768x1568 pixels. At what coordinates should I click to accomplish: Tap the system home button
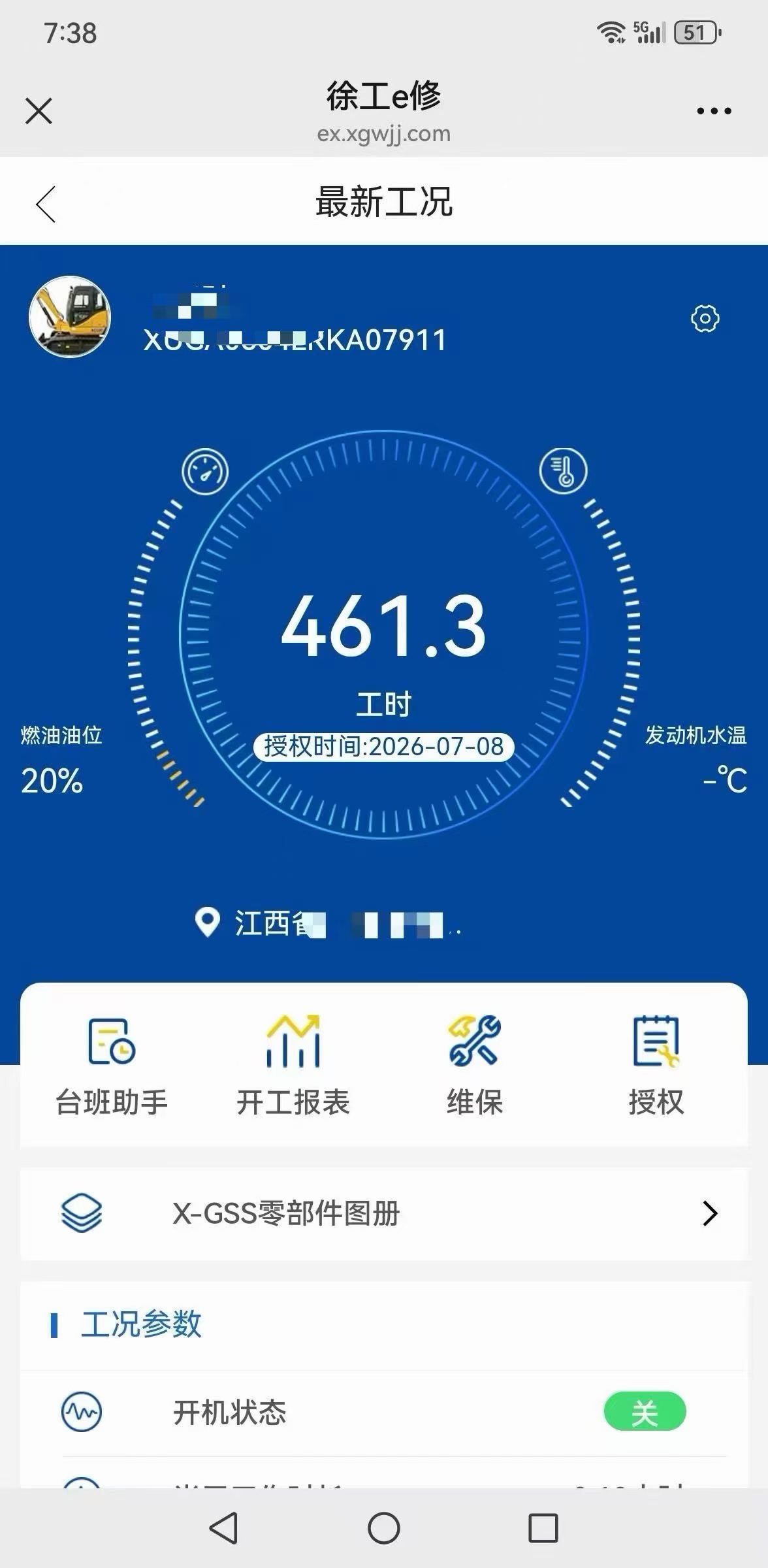(384, 1528)
